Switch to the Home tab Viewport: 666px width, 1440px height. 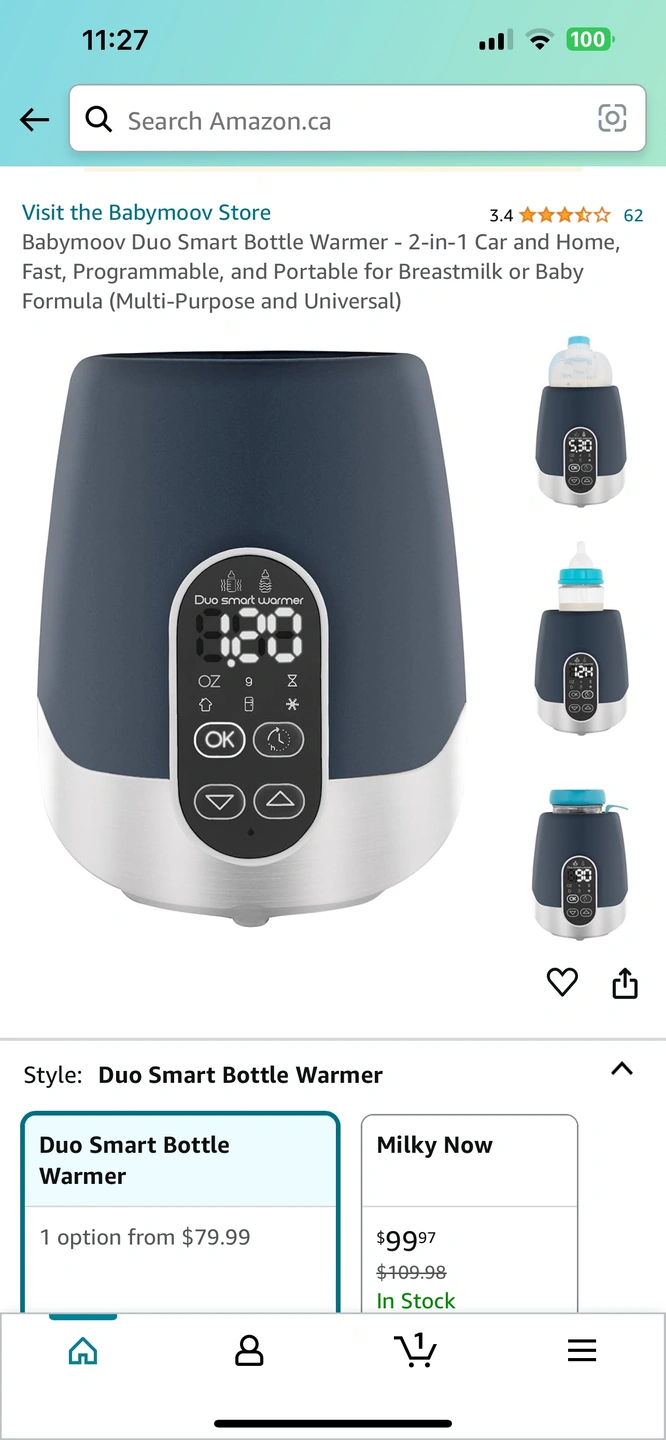83,1351
